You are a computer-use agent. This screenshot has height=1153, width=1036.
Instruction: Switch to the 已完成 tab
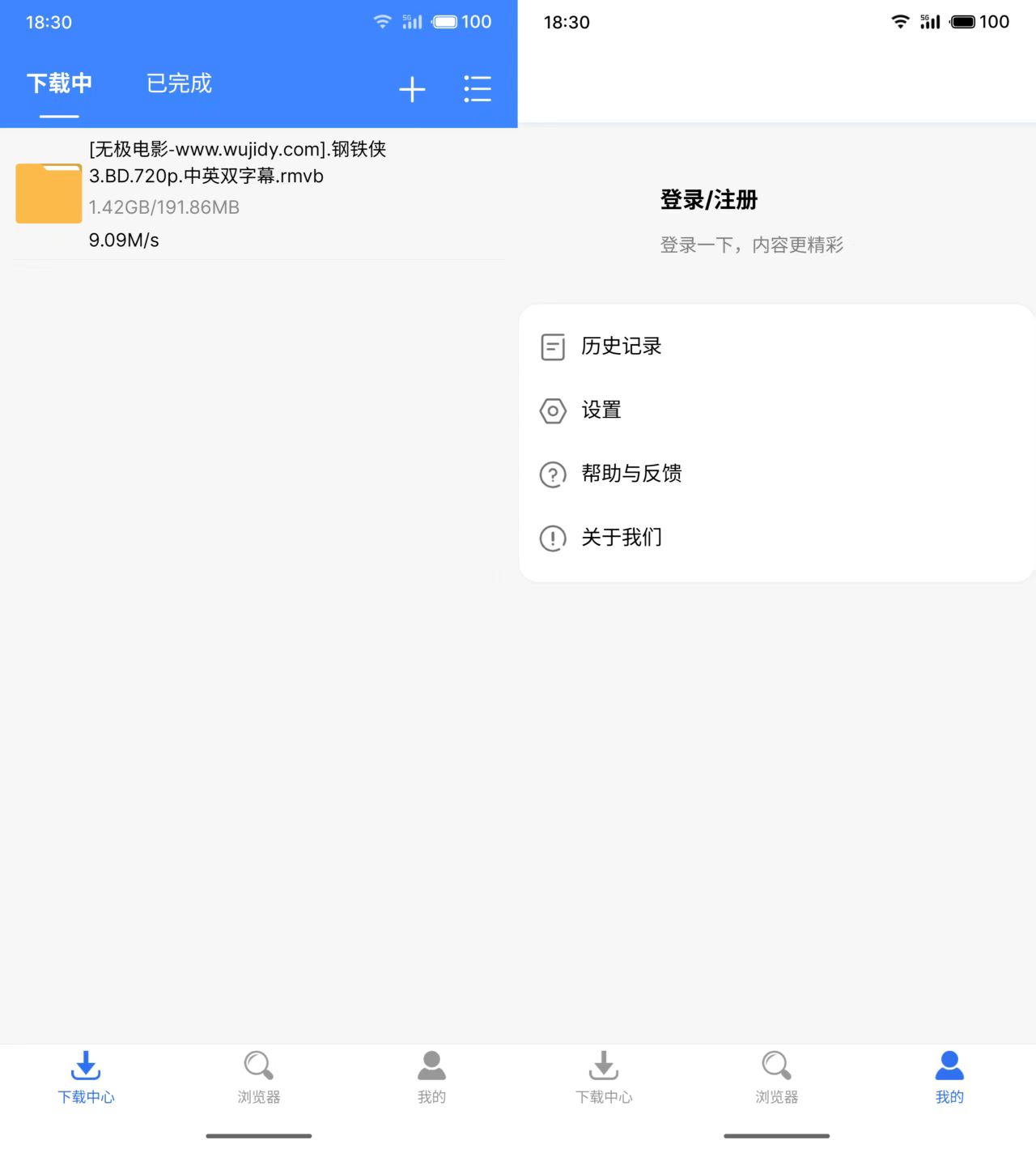click(x=177, y=83)
